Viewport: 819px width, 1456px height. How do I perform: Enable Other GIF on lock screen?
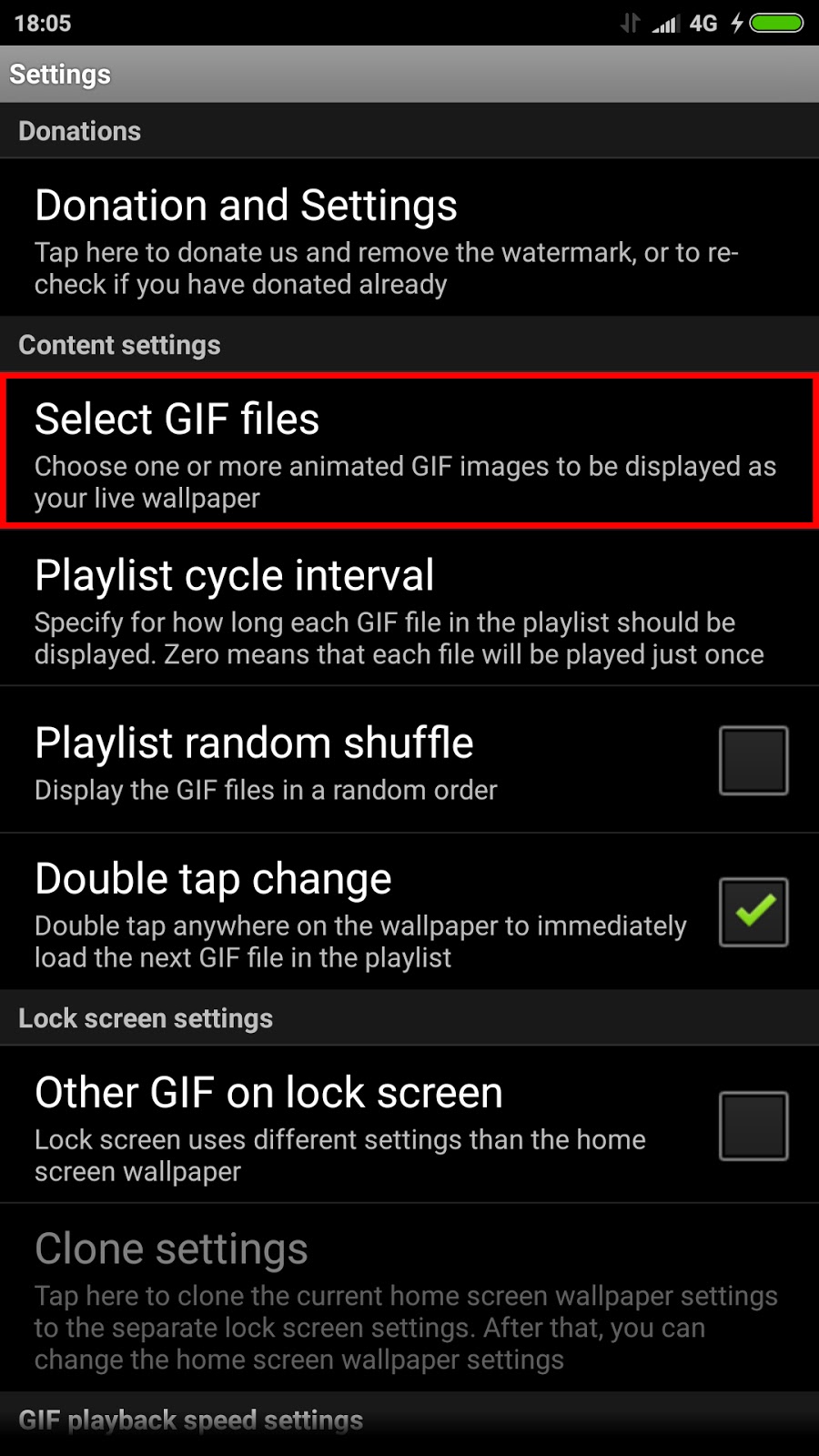tap(753, 1126)
